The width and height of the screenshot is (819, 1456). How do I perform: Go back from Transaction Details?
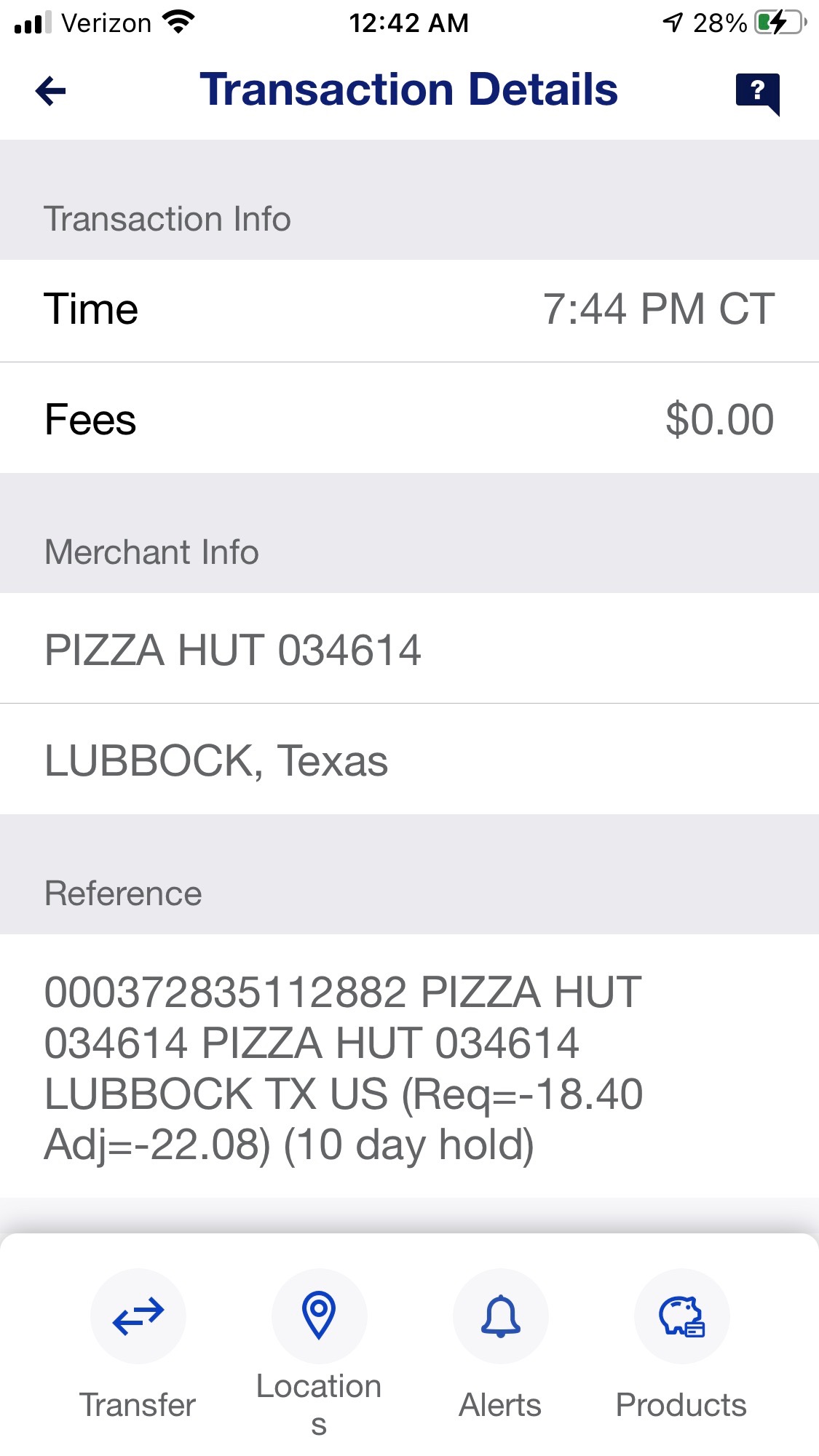click(x=50, y=91)
